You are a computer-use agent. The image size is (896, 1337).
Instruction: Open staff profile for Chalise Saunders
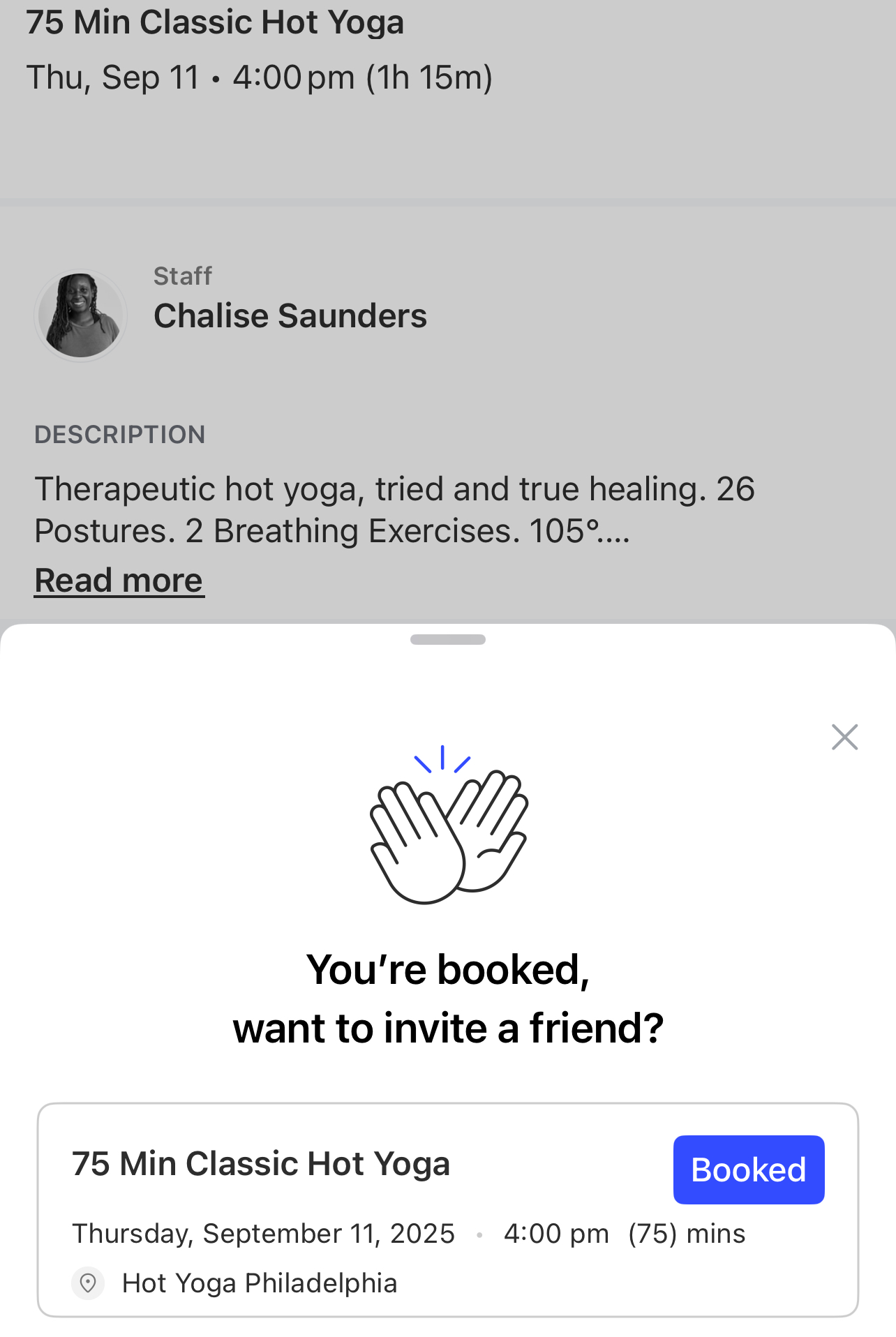pyautogui.click(x=290, y=315)
